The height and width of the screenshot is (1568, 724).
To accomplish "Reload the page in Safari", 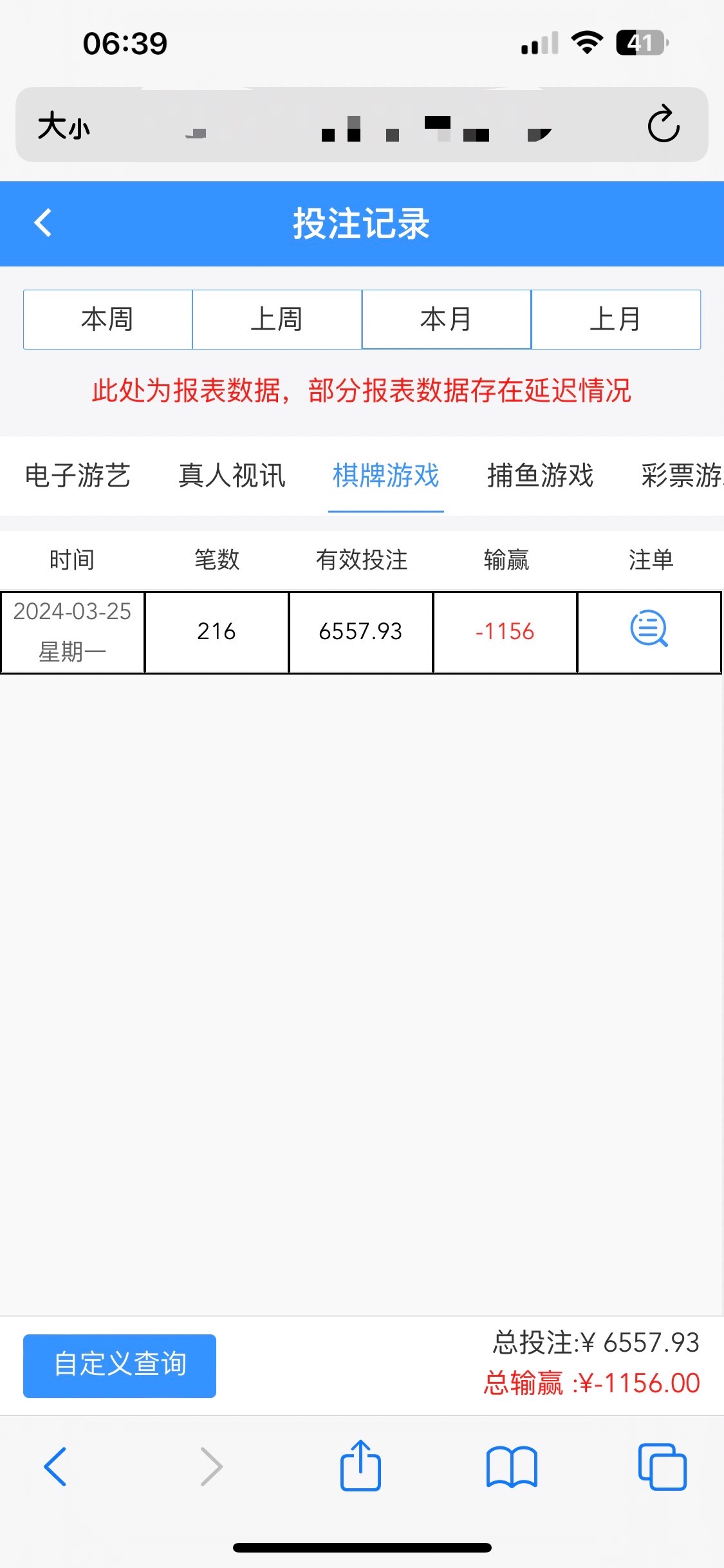I will (664, 124).
